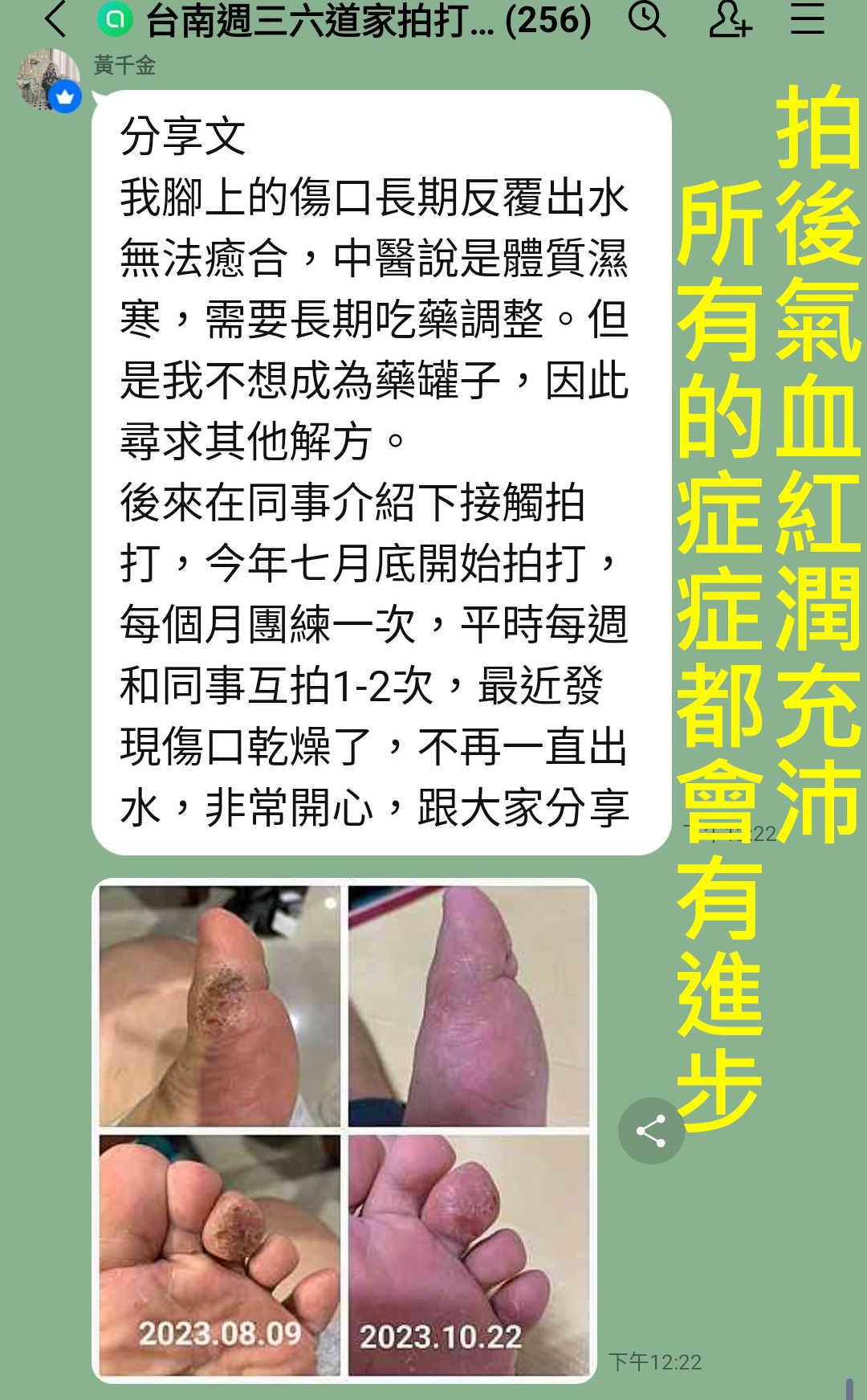Image resolution: width=867 pixels, height=1400 pixels.
Task: Open the chat menu (three lines)
Action: [807, 19]
